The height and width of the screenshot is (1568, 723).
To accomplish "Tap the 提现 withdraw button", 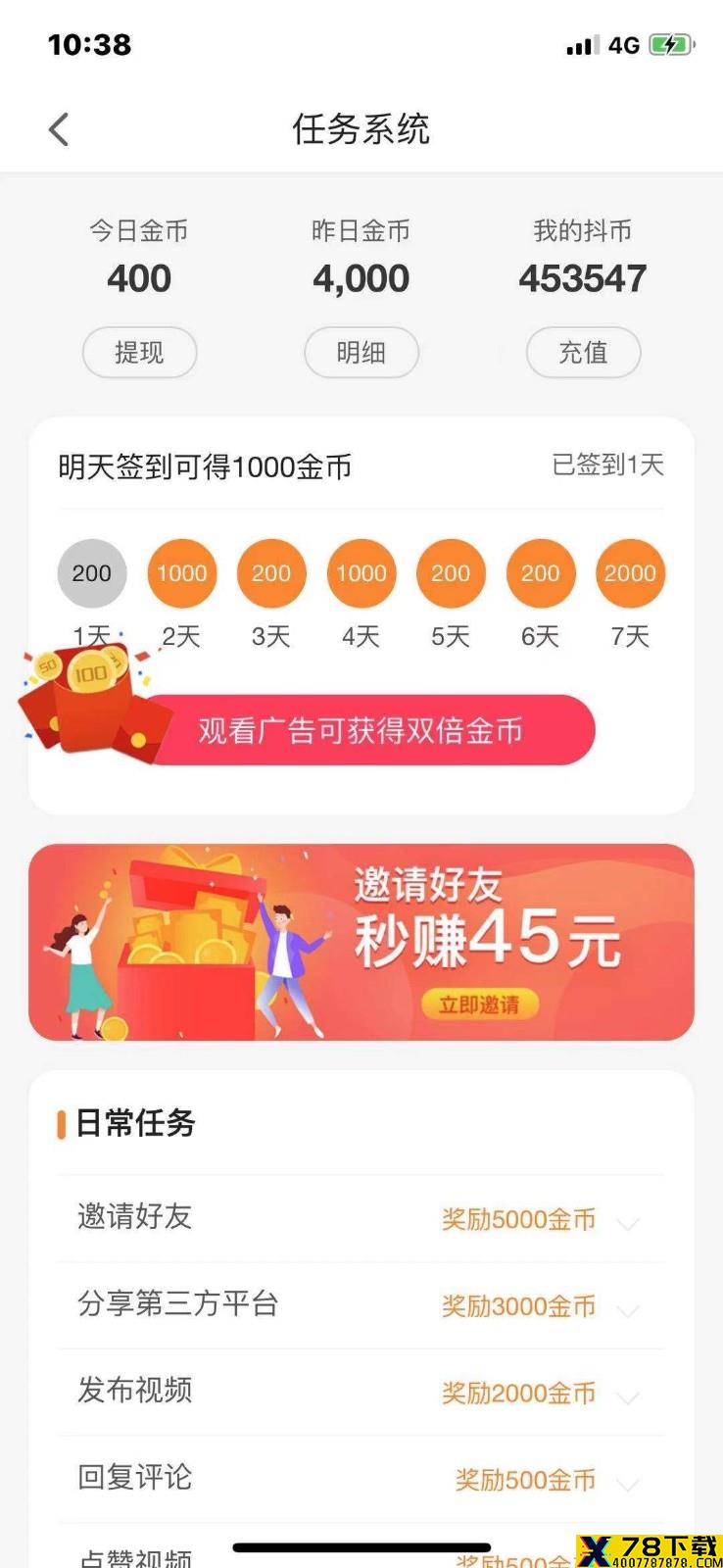I will [x=139, y=353].
